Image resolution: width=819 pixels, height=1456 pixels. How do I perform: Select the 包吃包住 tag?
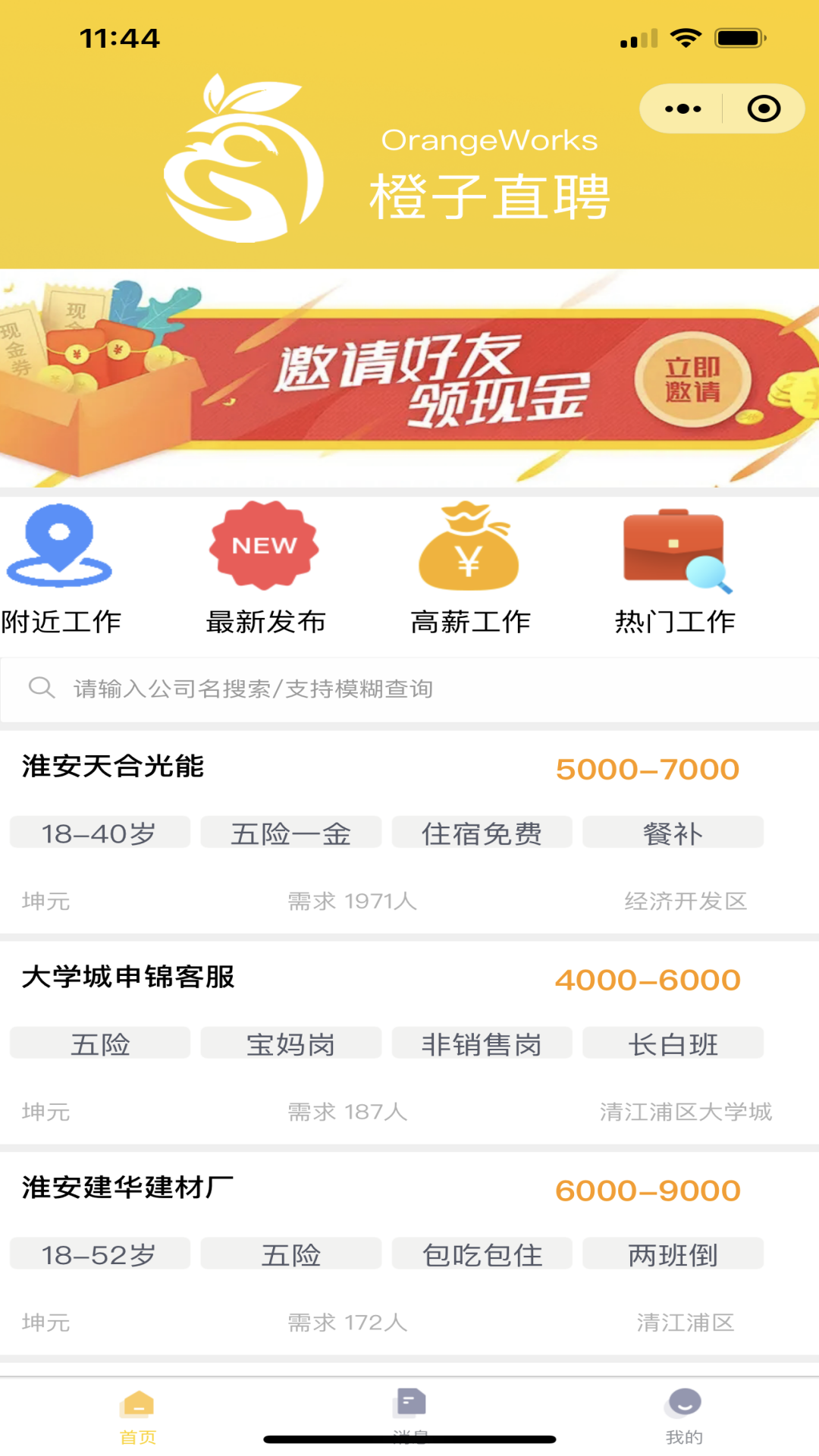(x=482, y=1254)
